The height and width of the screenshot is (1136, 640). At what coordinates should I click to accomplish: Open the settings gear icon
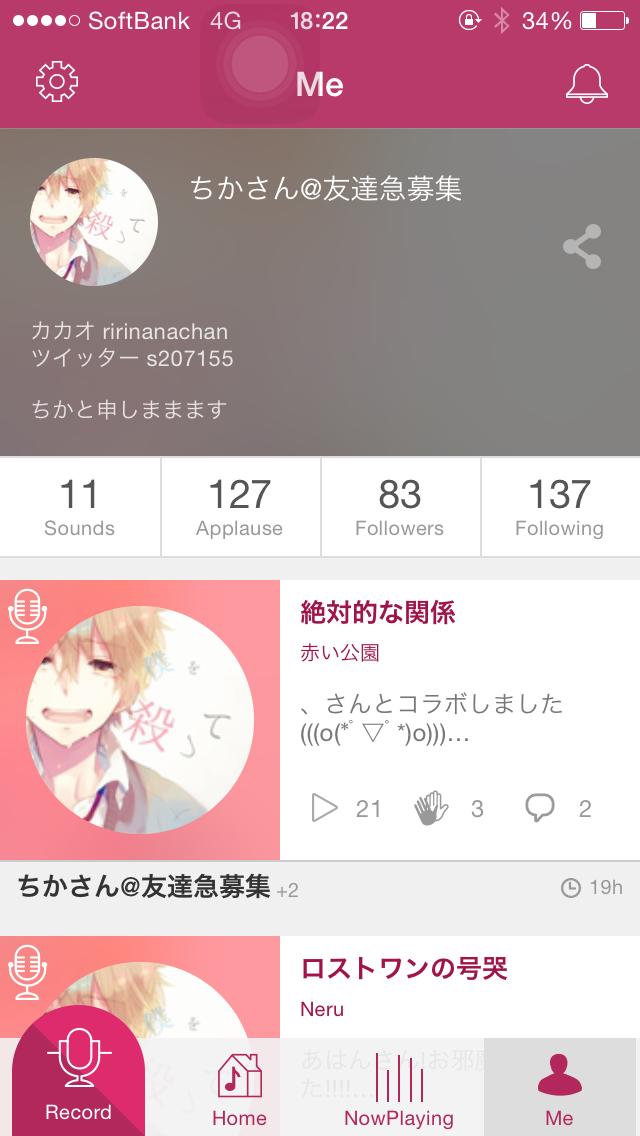pyautogui.click(x=57, y=83)
